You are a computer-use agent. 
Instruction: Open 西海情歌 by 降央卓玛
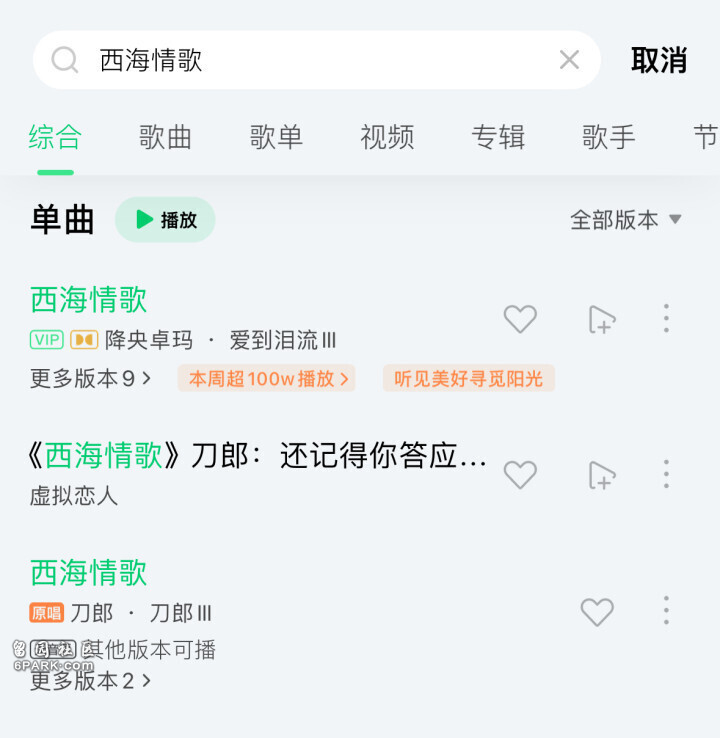tap(90, 299)
